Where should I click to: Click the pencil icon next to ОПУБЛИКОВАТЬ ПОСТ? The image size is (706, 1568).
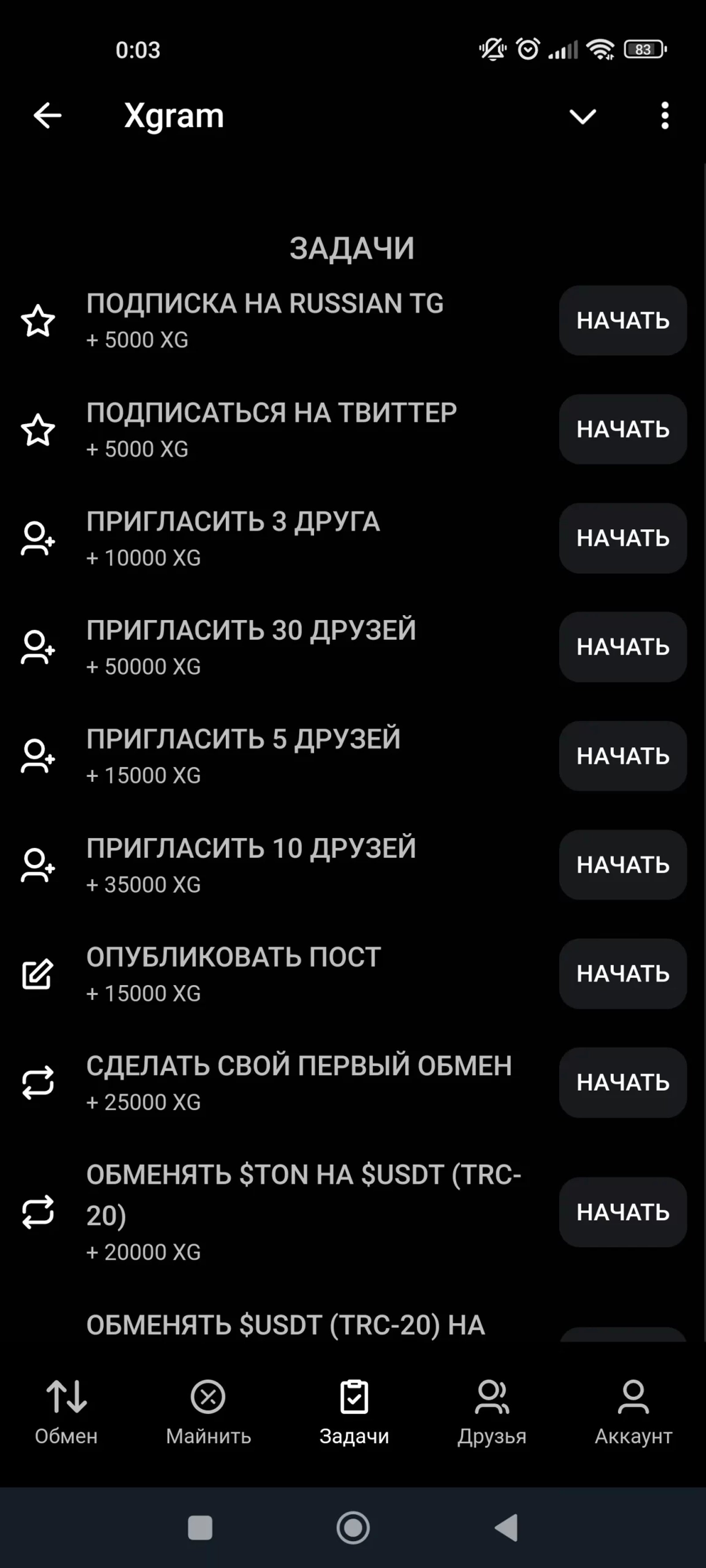coord(37,974)
